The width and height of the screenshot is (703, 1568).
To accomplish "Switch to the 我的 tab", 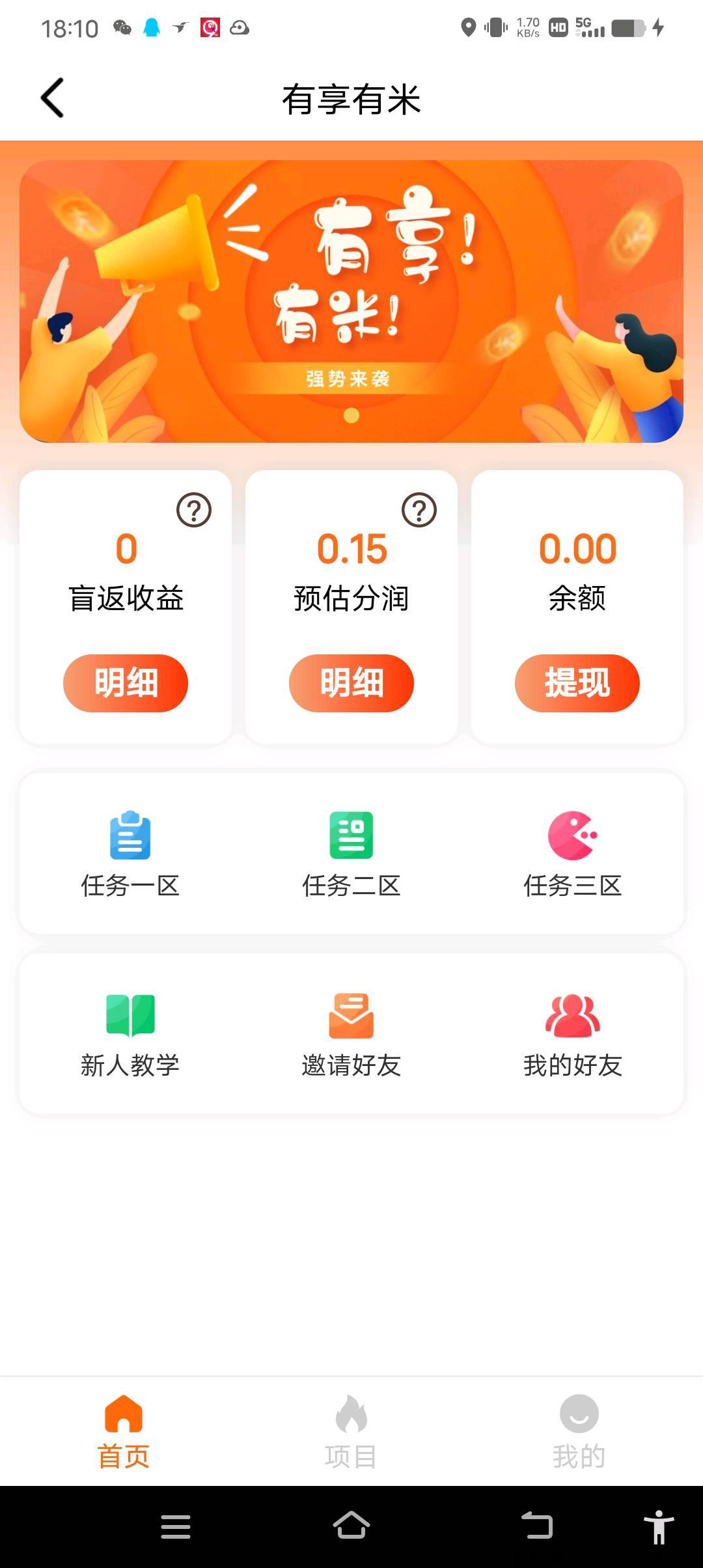I will pos(579,1432).
